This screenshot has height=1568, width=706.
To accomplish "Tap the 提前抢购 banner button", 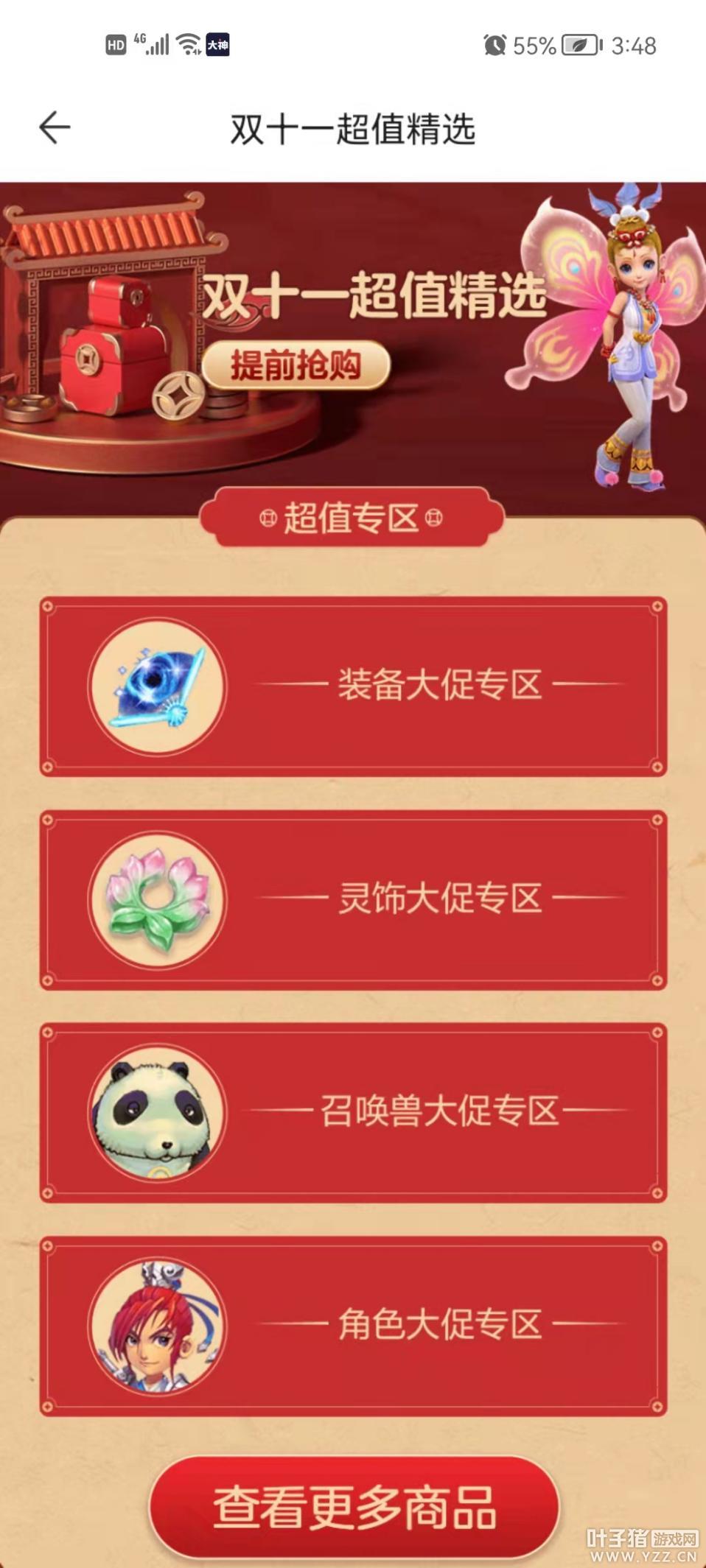I will 296,365.
